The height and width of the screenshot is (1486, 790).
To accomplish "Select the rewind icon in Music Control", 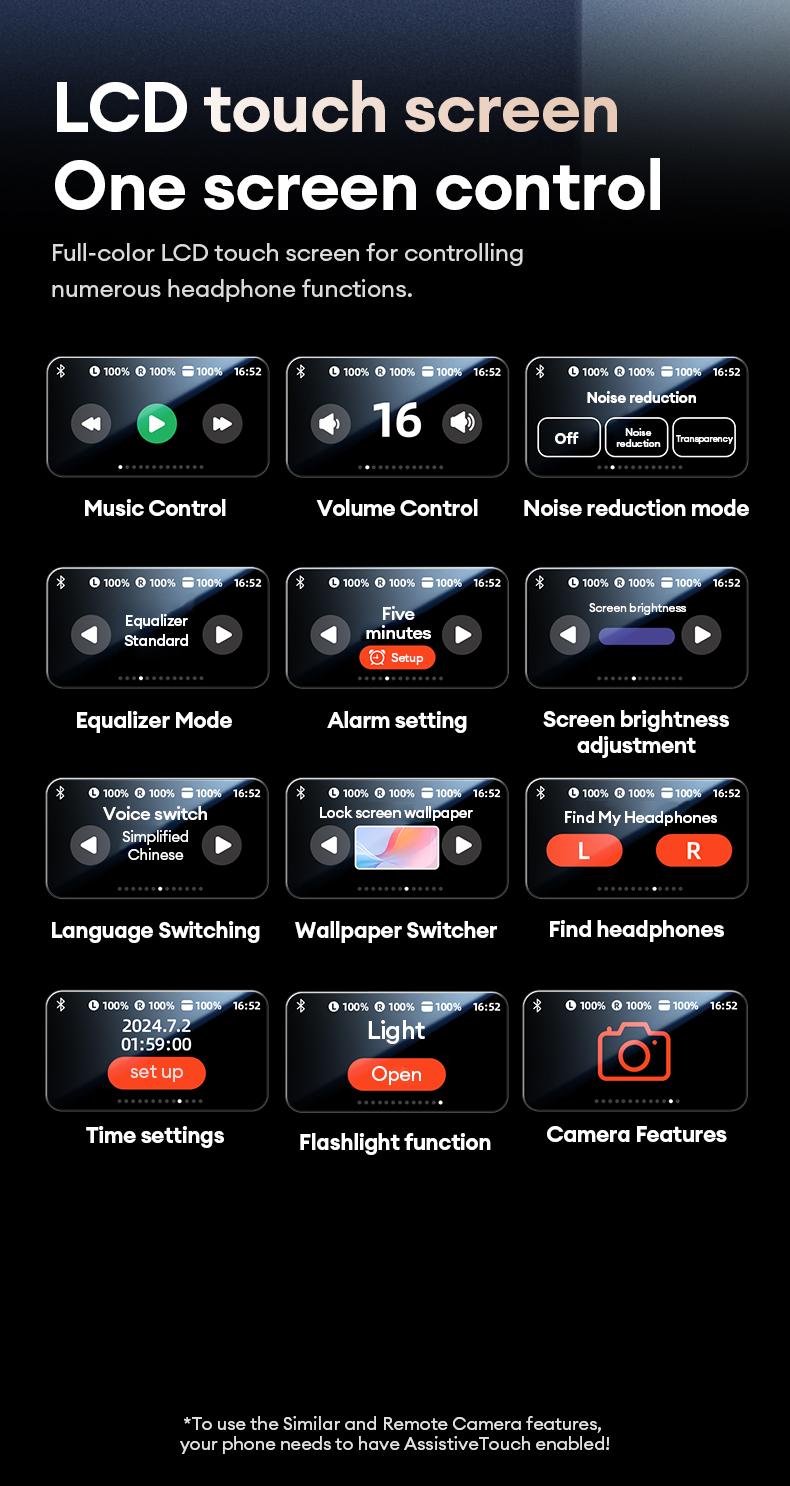I will click(90, 423).
